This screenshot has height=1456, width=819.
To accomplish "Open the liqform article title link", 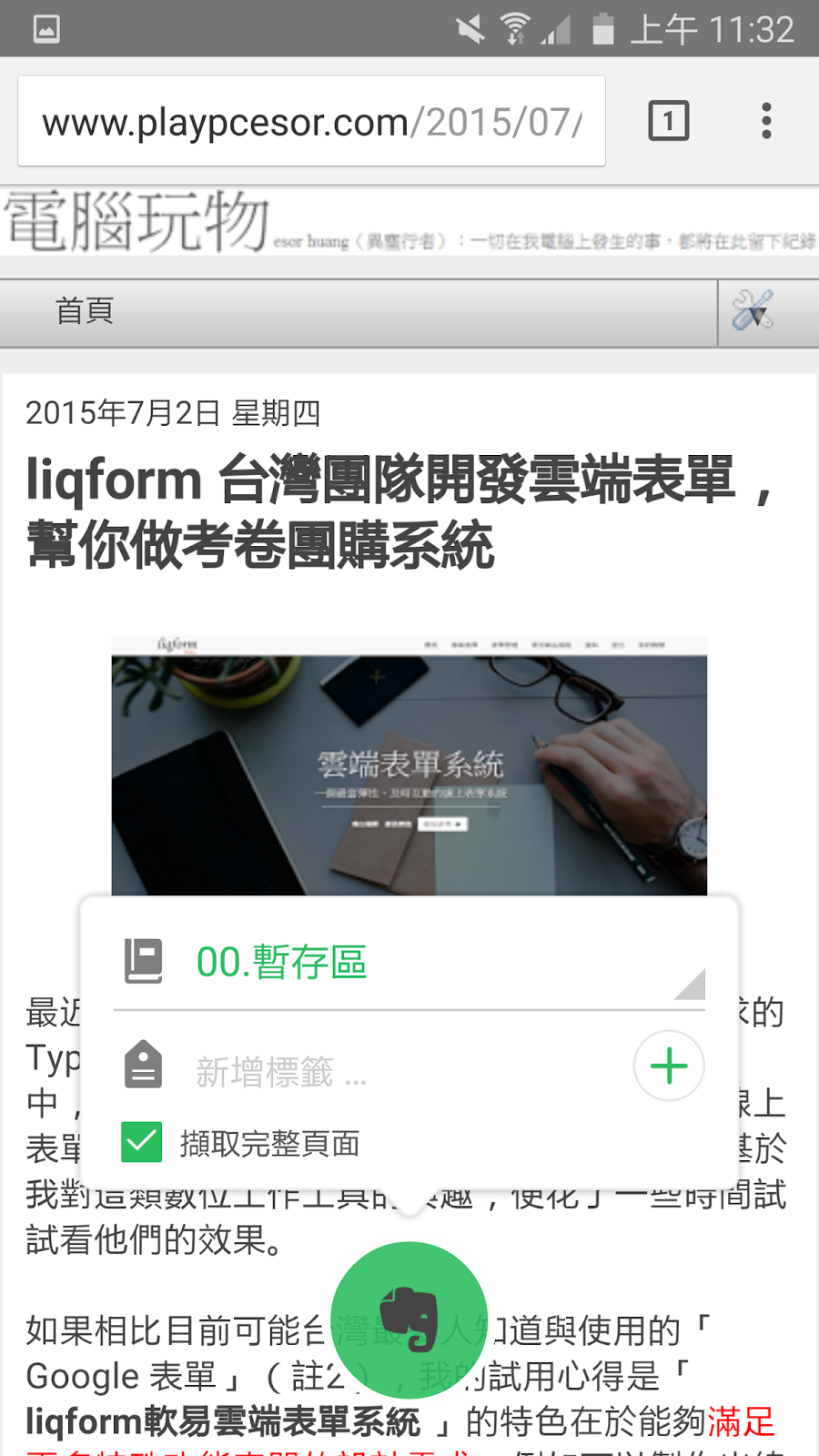I will pyautogui.click(x=400, y=511).
